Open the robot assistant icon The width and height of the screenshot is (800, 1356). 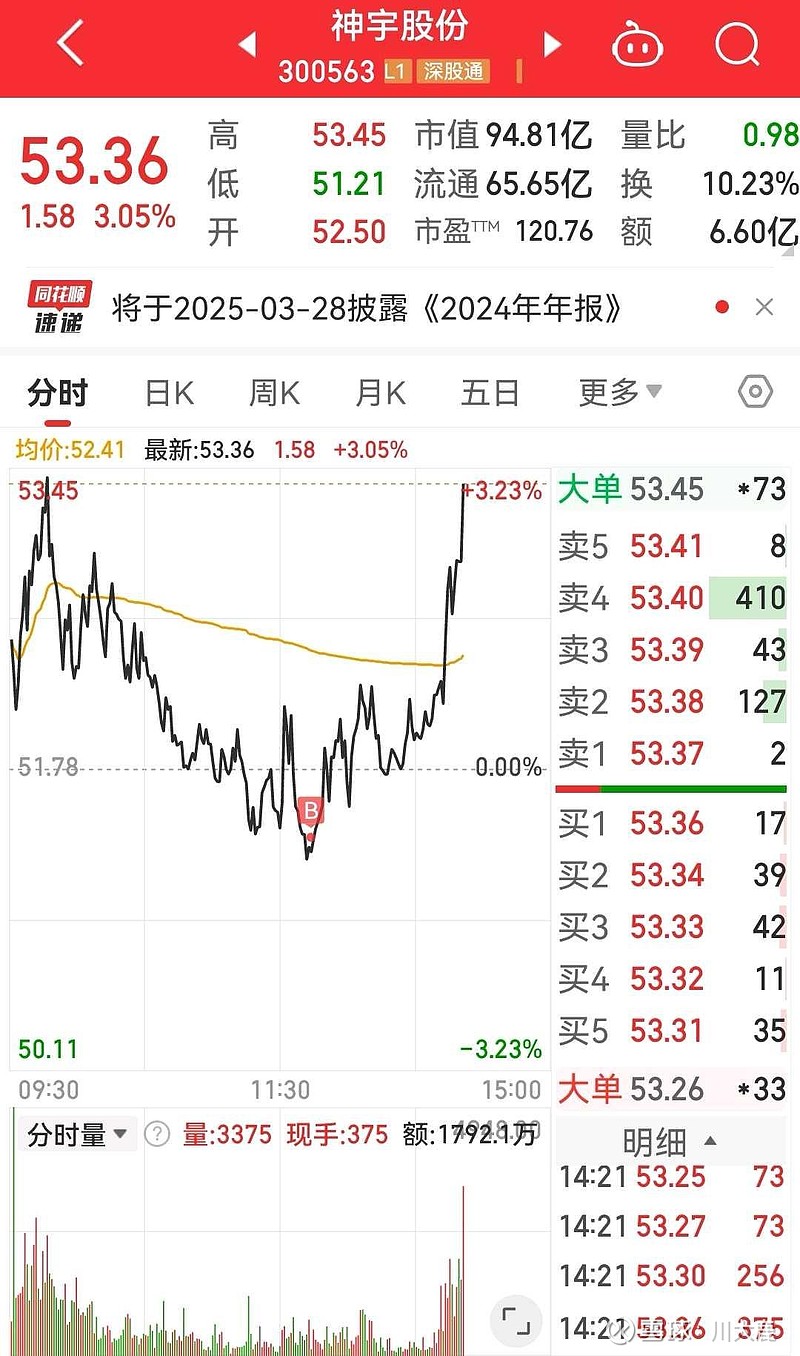(x=637, y=45)
